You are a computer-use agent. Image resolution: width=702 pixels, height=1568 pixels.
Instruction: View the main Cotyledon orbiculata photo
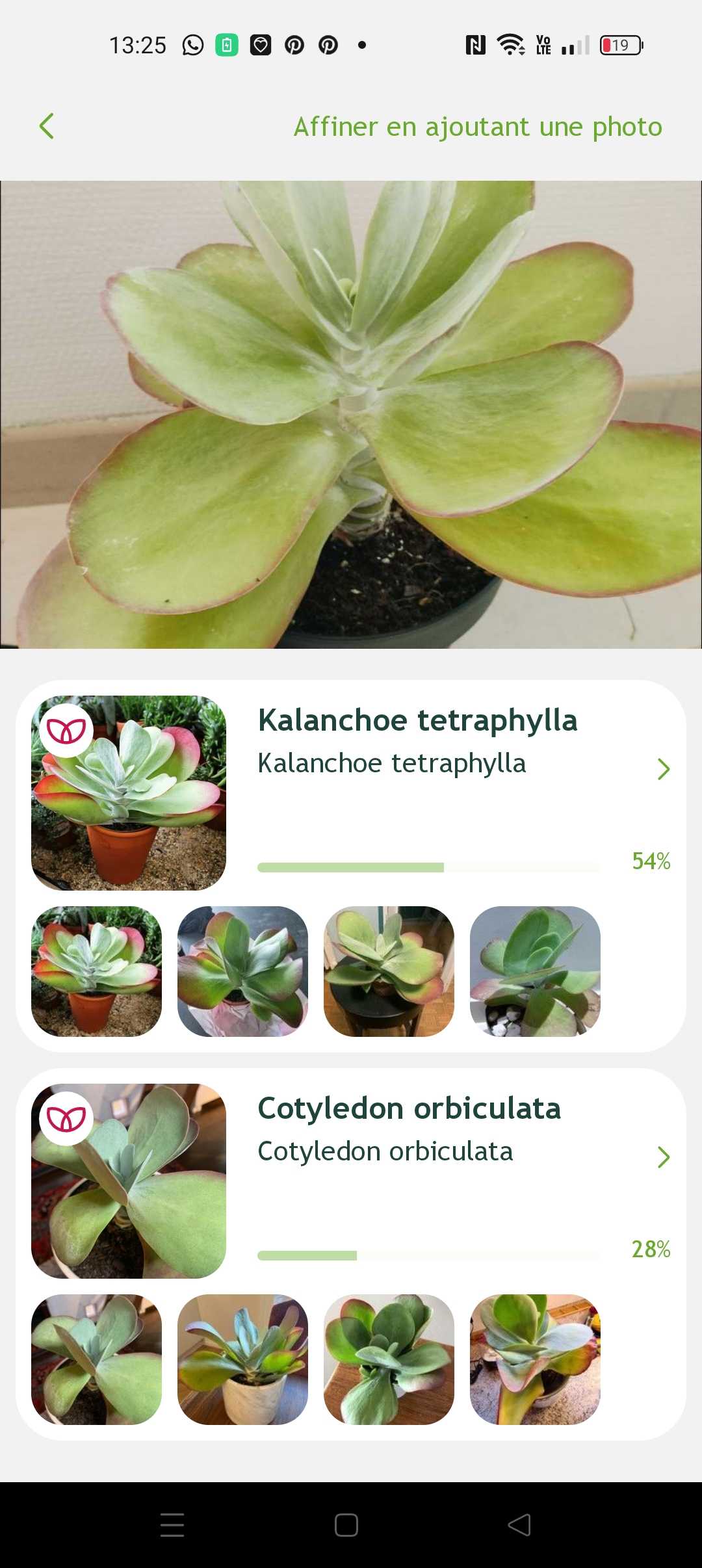[129, 1181]
